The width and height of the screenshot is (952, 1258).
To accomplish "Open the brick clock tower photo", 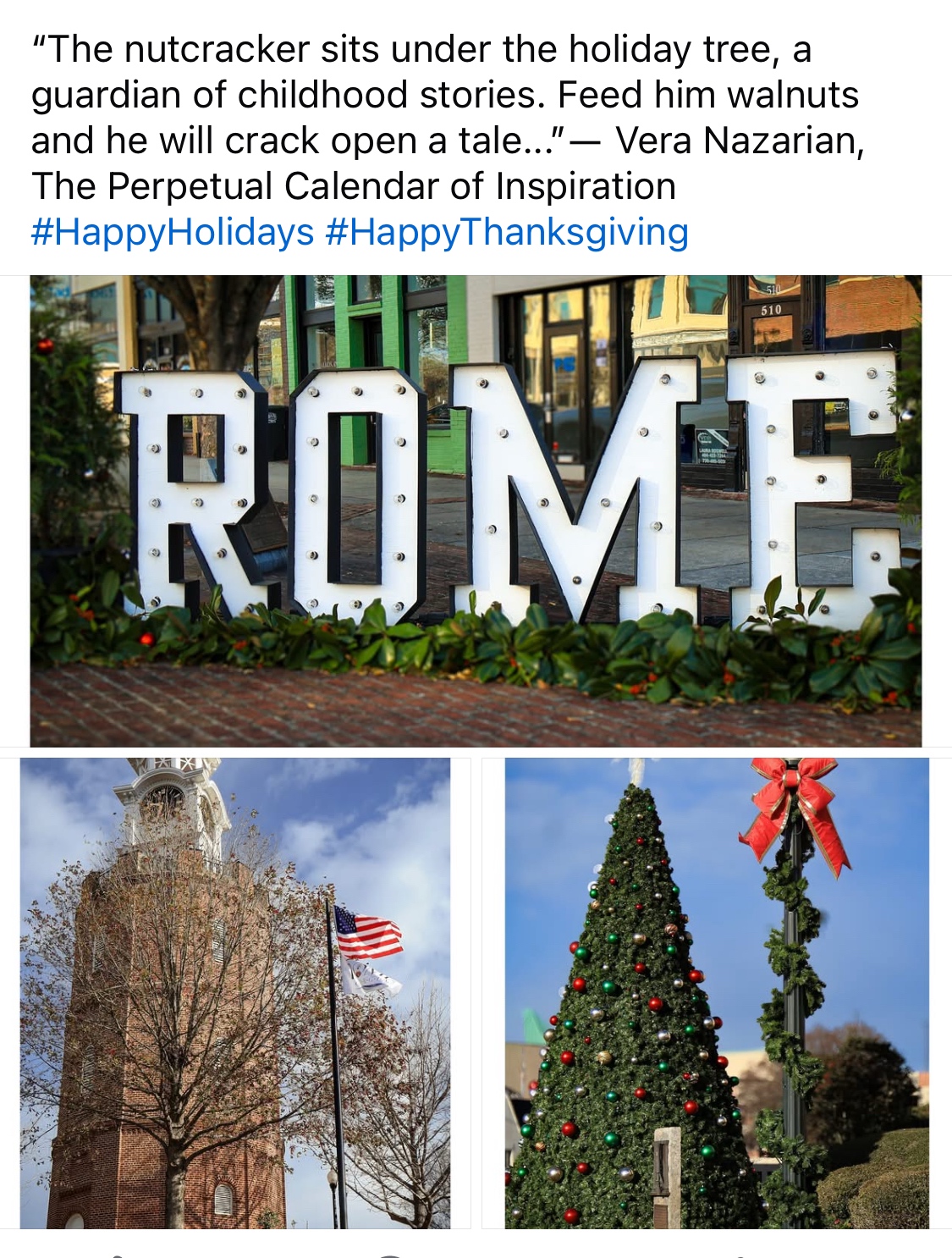I will tap(235, 992).
